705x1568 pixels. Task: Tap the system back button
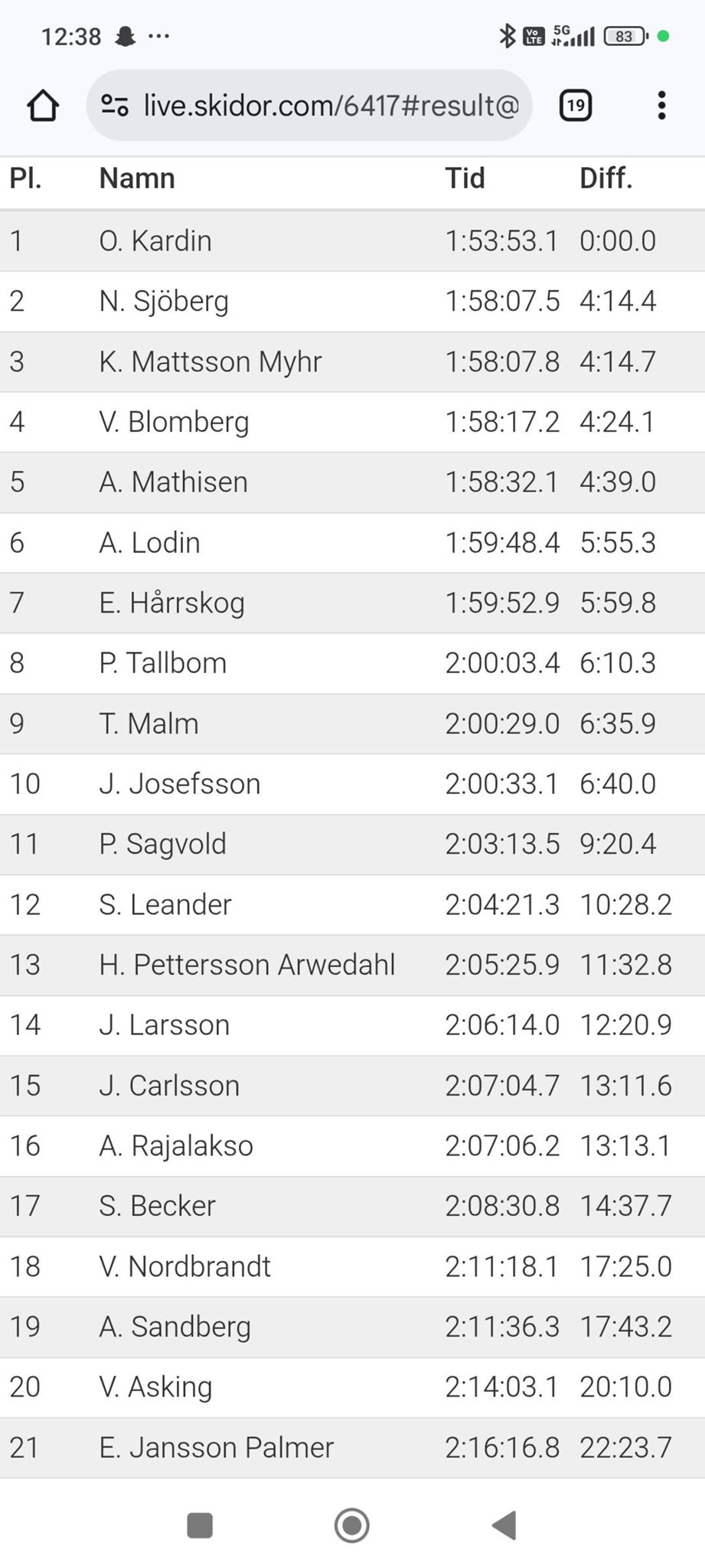coord(504,1525)
